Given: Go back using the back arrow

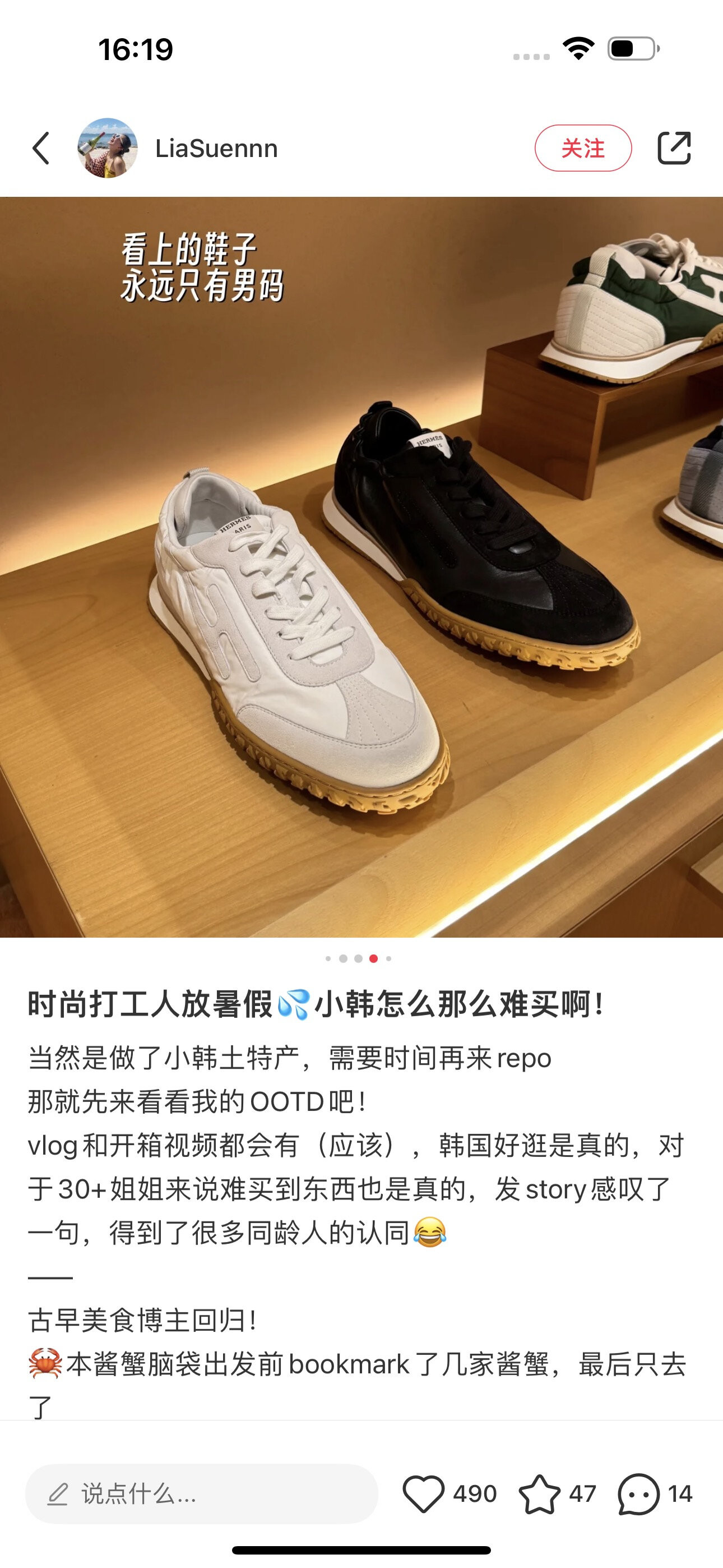Looking at the screenshot, I should (x=41, y=148).
